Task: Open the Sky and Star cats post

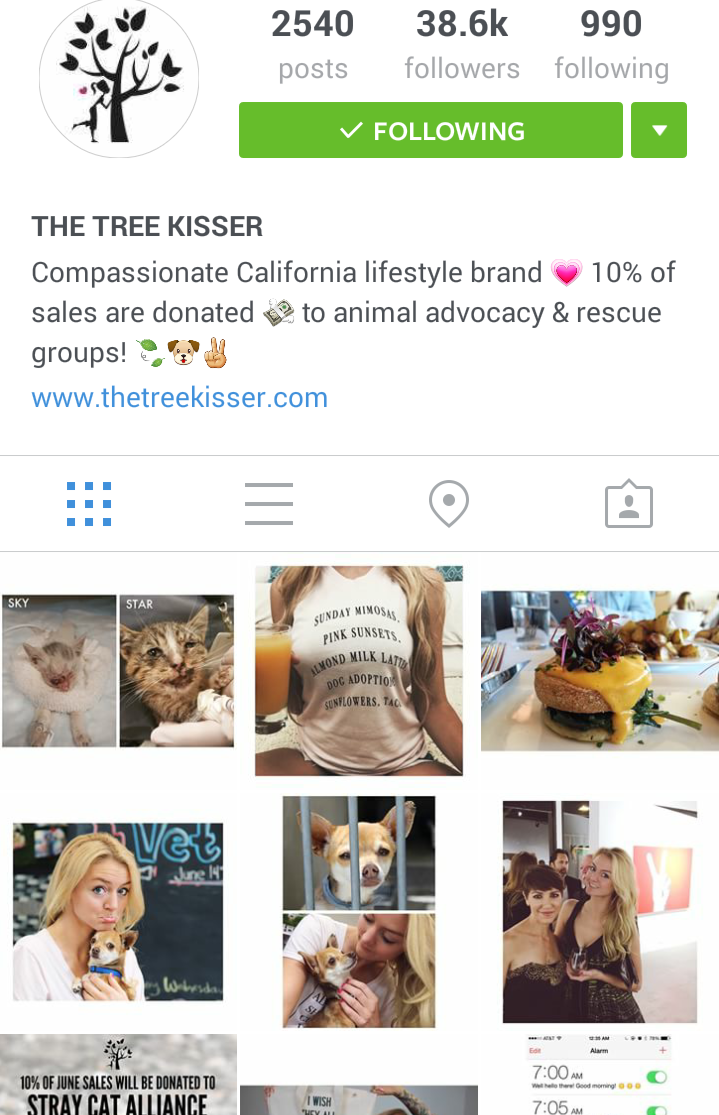Action: (x=118, y=671)
